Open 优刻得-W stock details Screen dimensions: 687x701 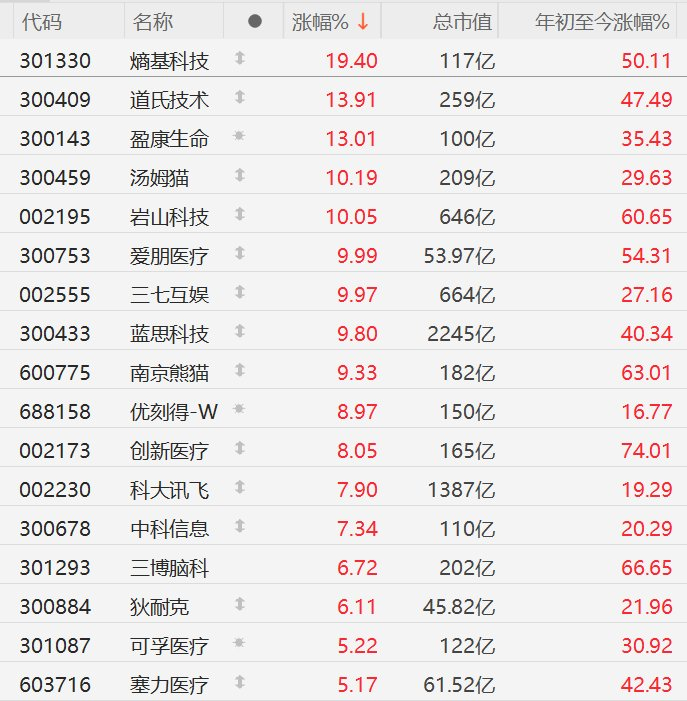coord(173,412)
